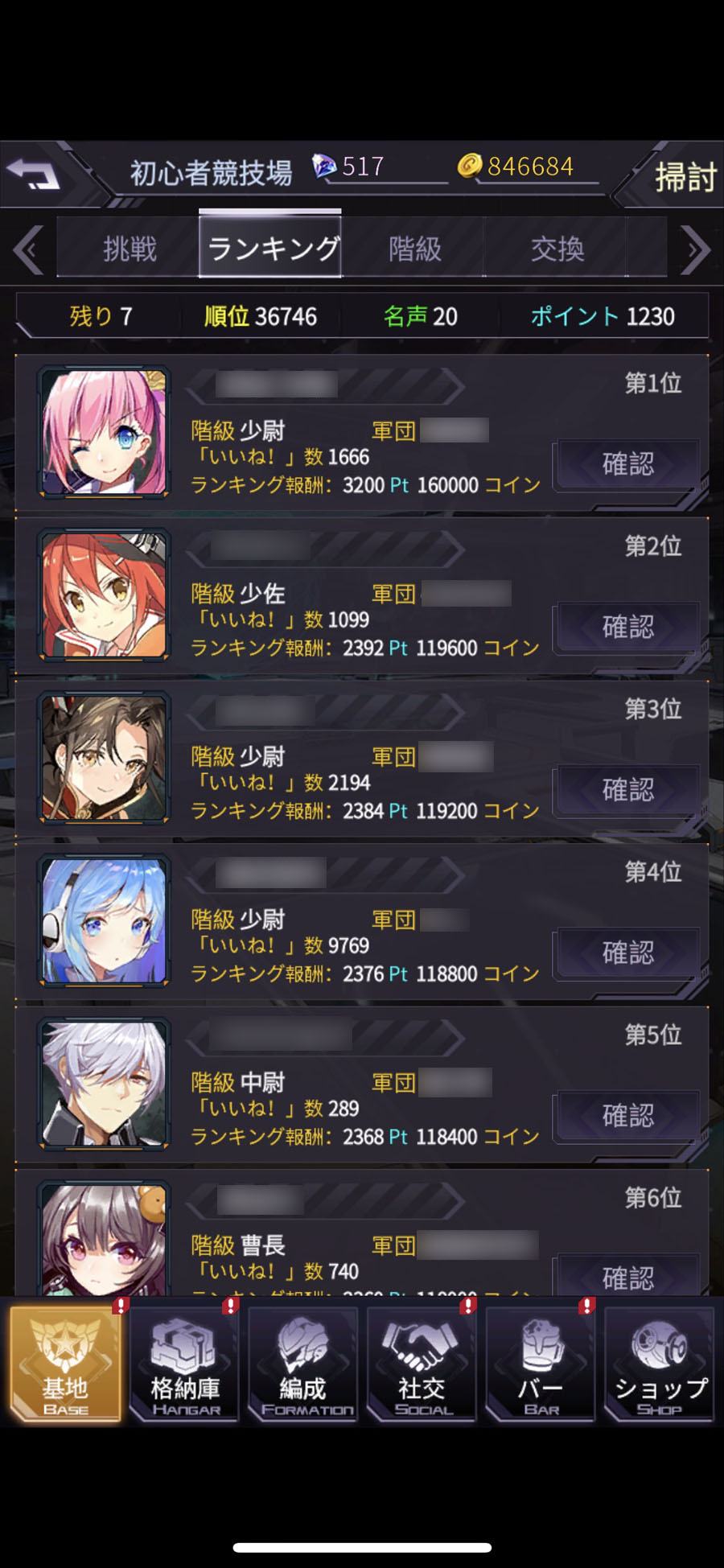The width and height of the screenshot is (724, 1568).
Task: Go to 基地 Base in bottom navigation
Action: pyautogui.click(x=65, y=1364)
